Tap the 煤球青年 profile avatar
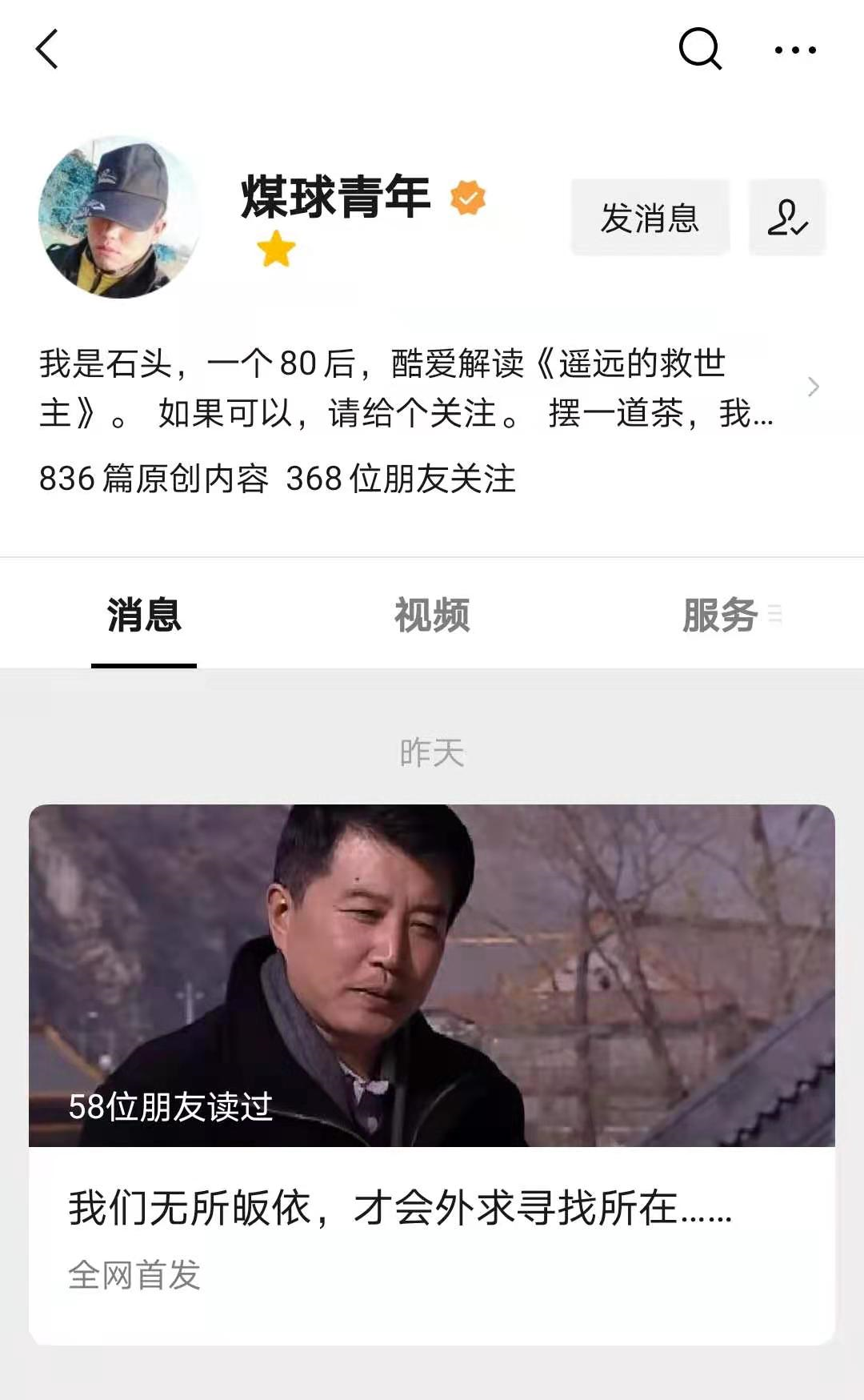 click(119, 217)
